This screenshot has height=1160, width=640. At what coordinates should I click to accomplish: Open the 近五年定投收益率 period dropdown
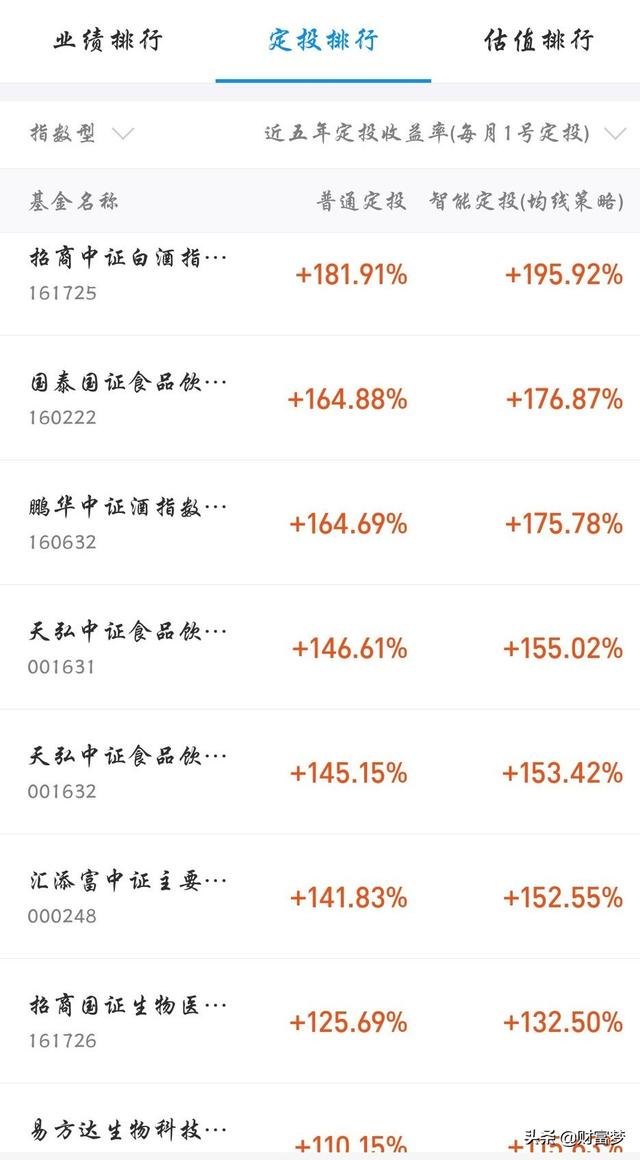(445, 134)
